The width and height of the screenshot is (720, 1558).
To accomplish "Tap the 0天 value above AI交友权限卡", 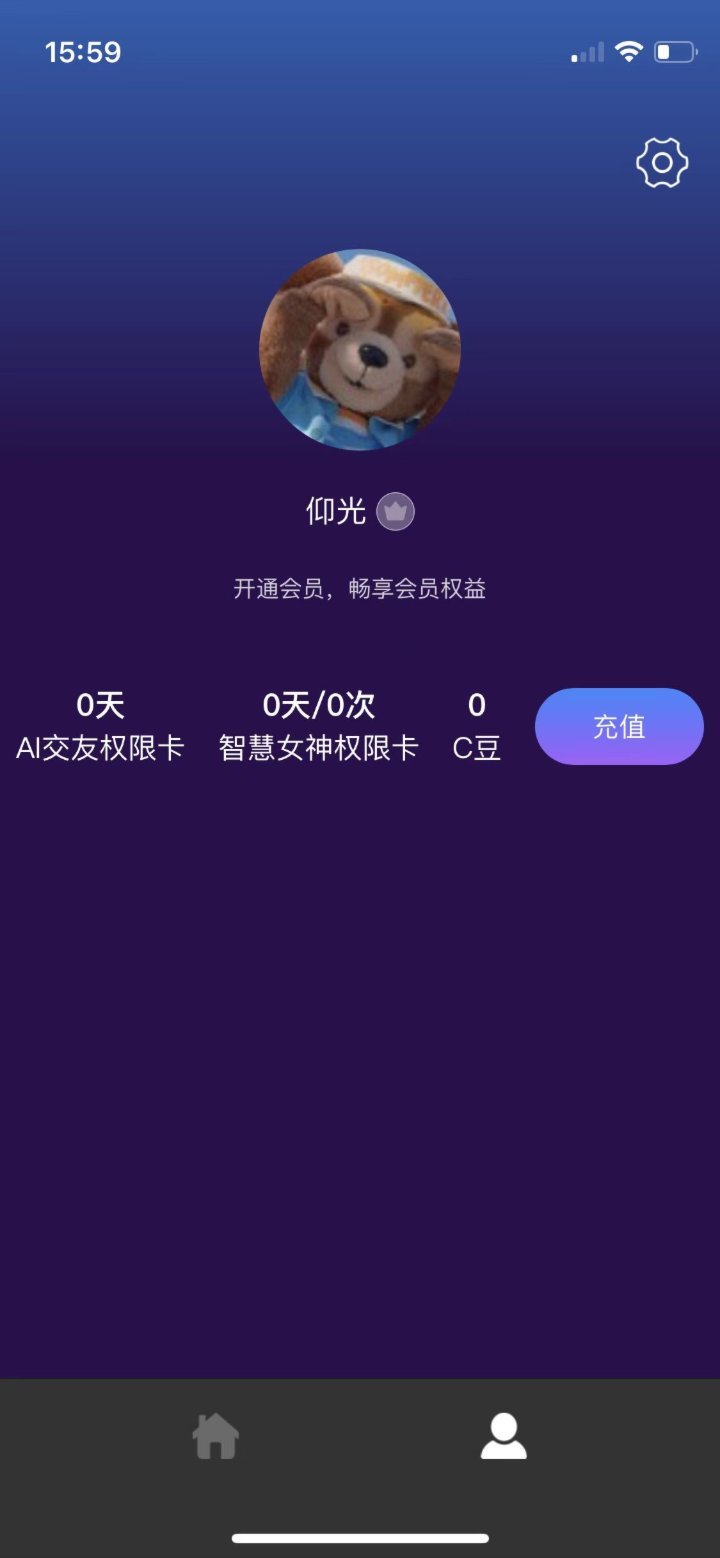I will click(x=101, y=704).
